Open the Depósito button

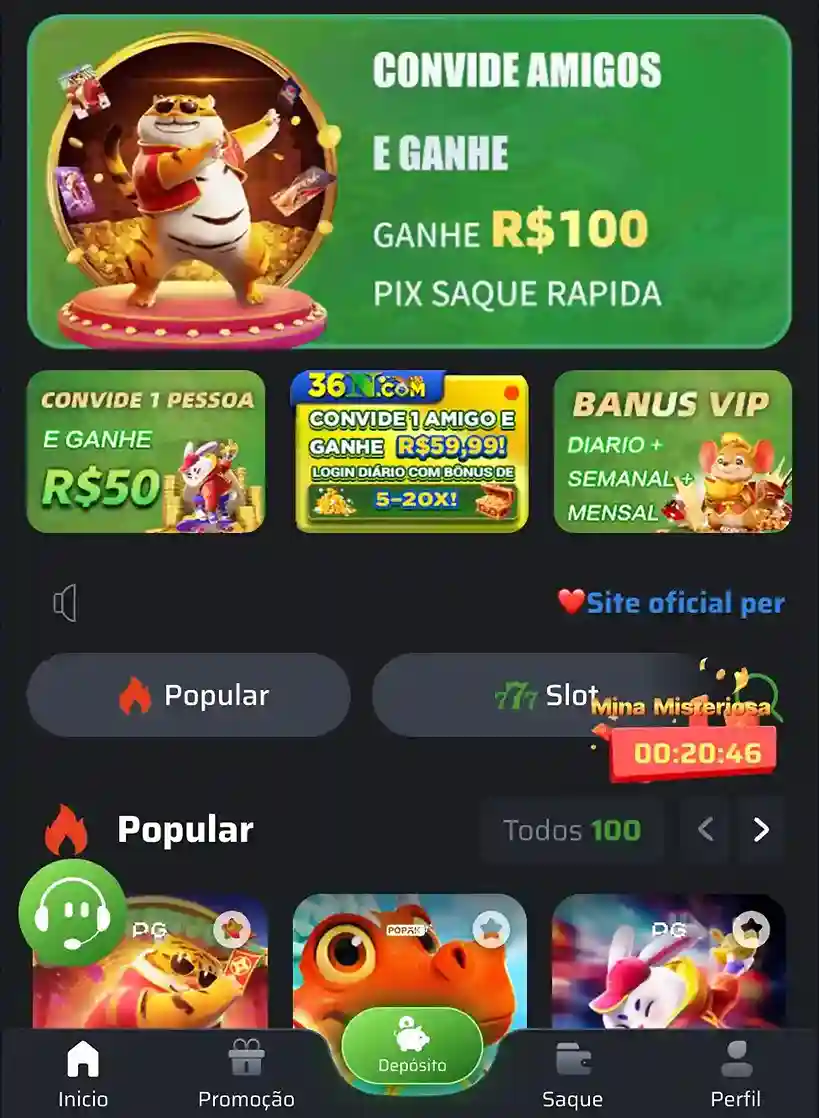[x=412, y=1047]
